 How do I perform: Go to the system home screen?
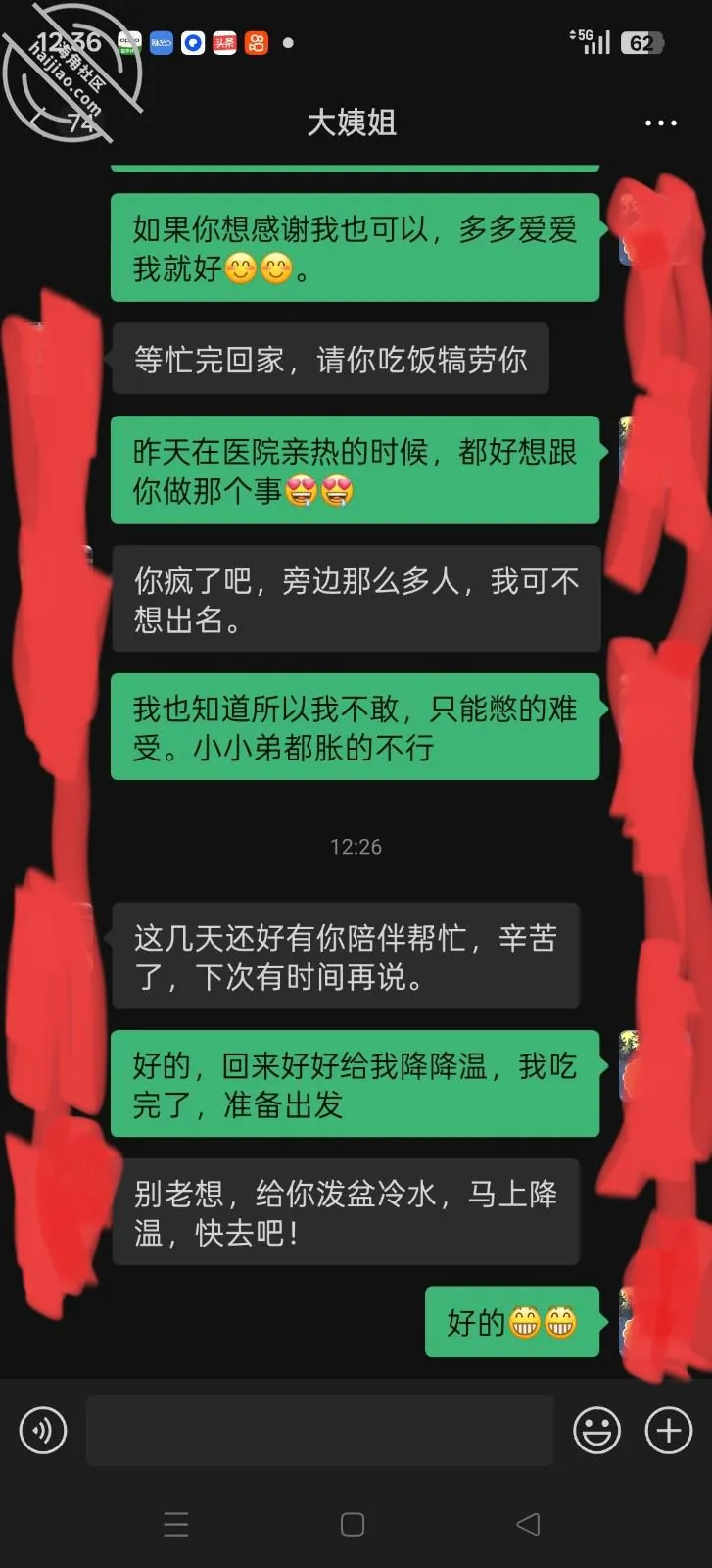[x=353, y=1524]
